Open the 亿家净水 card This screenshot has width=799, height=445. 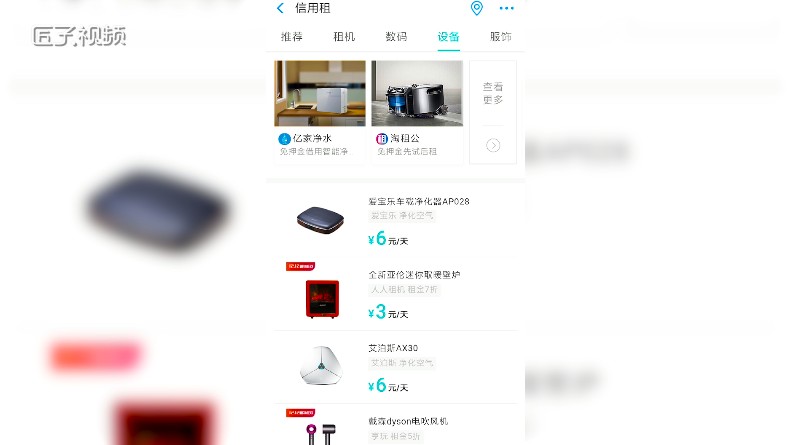(x=319, y=110)
